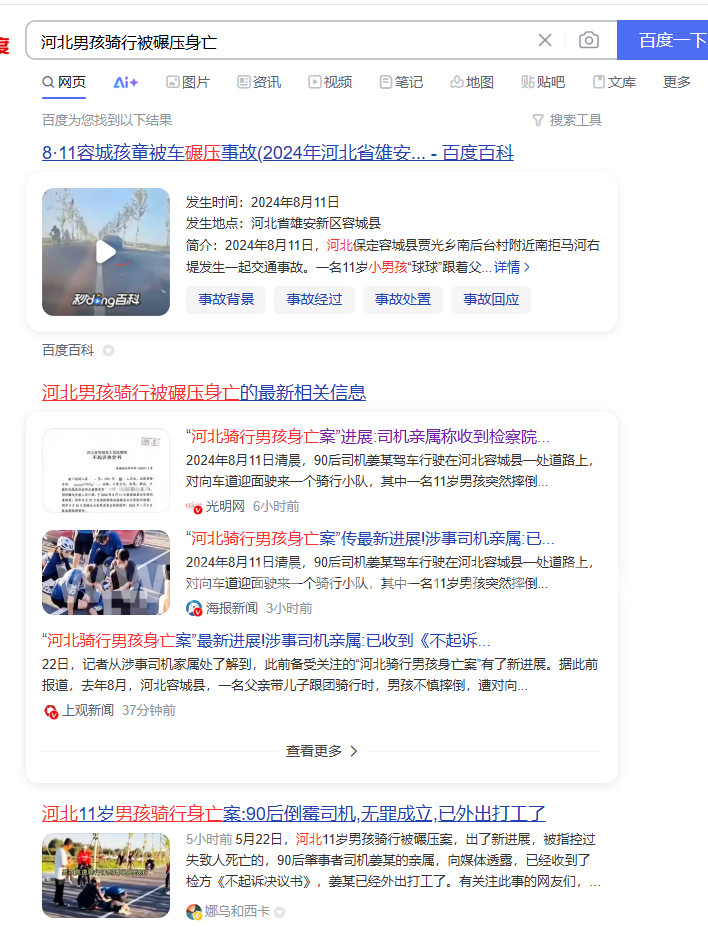Open 河北11岁男孩骑行身亡案 article link
708x929 pixels.
[x=293, y=813]
